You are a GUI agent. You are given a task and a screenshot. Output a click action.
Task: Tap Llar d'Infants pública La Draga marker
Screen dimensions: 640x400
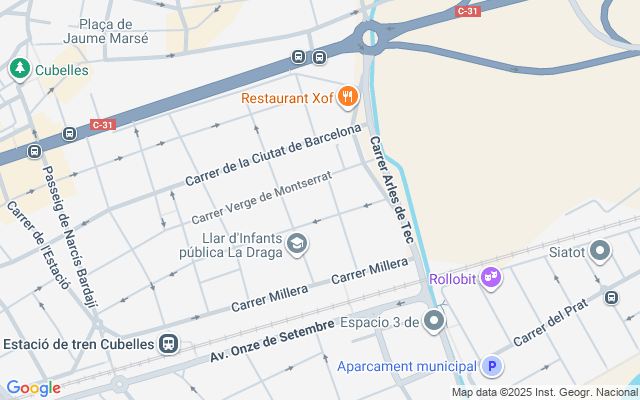297,244
